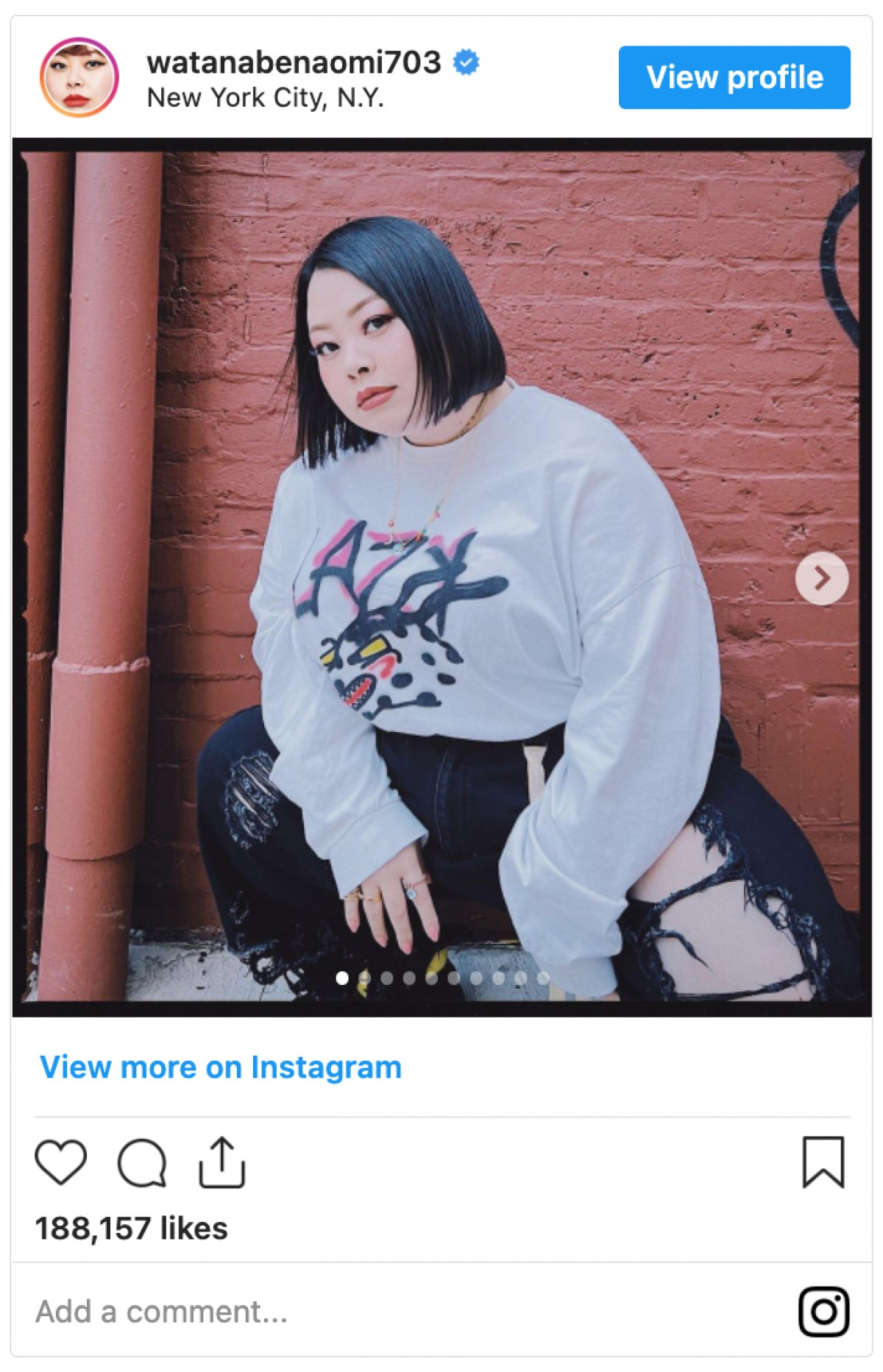Share this post
883x1372 pixels.
221,1162
